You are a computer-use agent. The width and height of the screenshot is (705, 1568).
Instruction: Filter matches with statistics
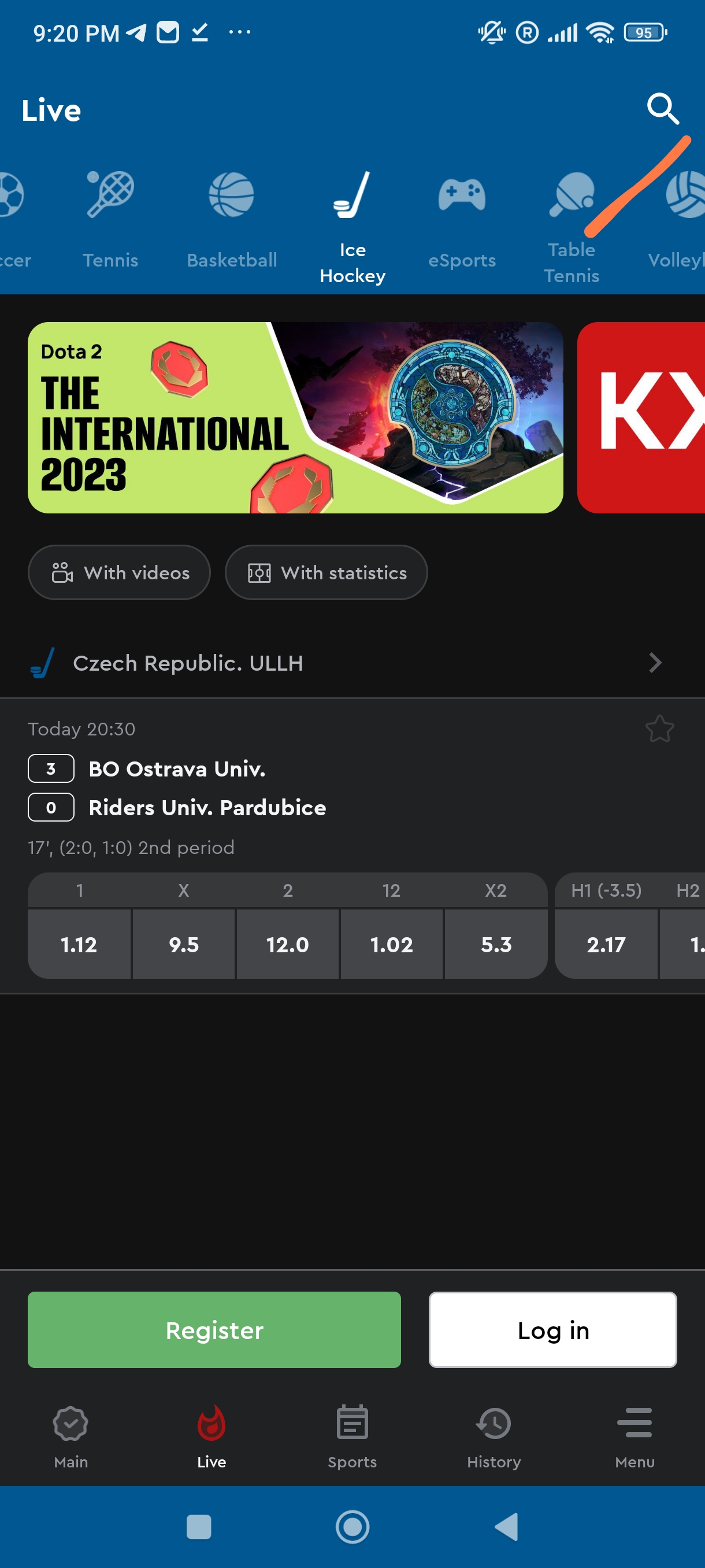(x=326, y=572)
